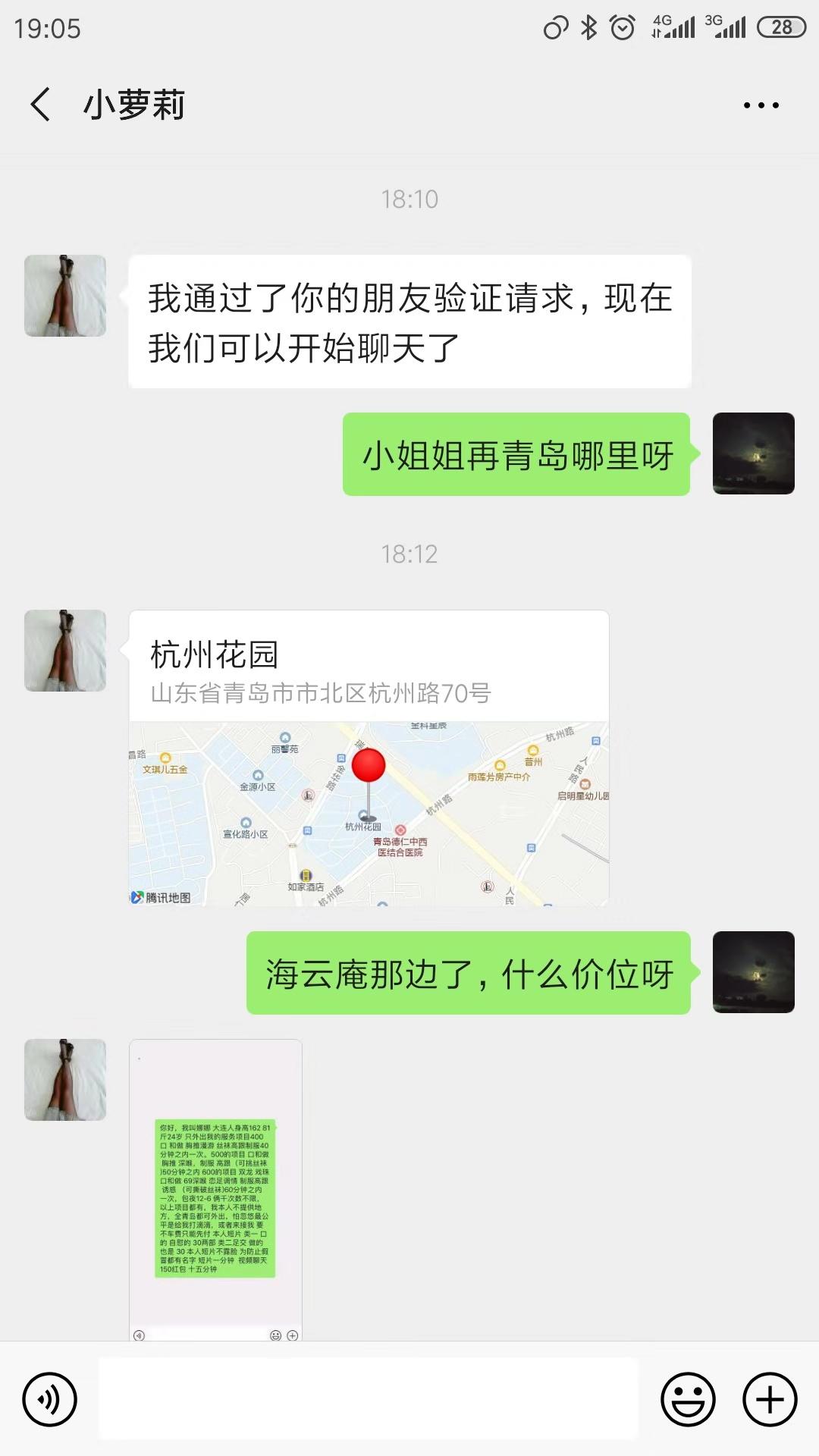Open the 杭州花园 location card
The height and width of the screenshot is (1456, 819).
(x=369, y=758)
